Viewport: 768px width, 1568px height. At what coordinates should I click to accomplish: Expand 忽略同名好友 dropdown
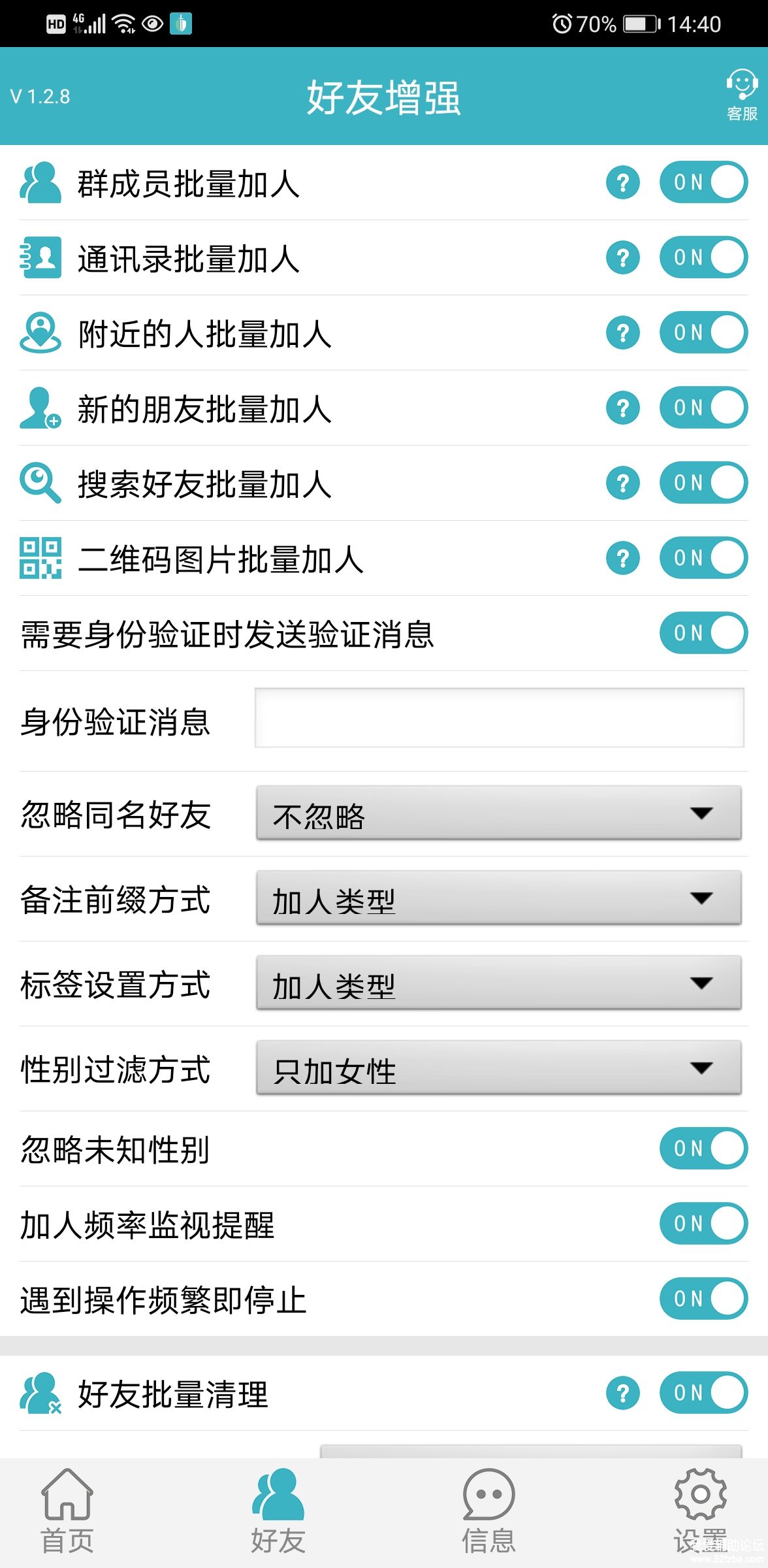point(499,813)
